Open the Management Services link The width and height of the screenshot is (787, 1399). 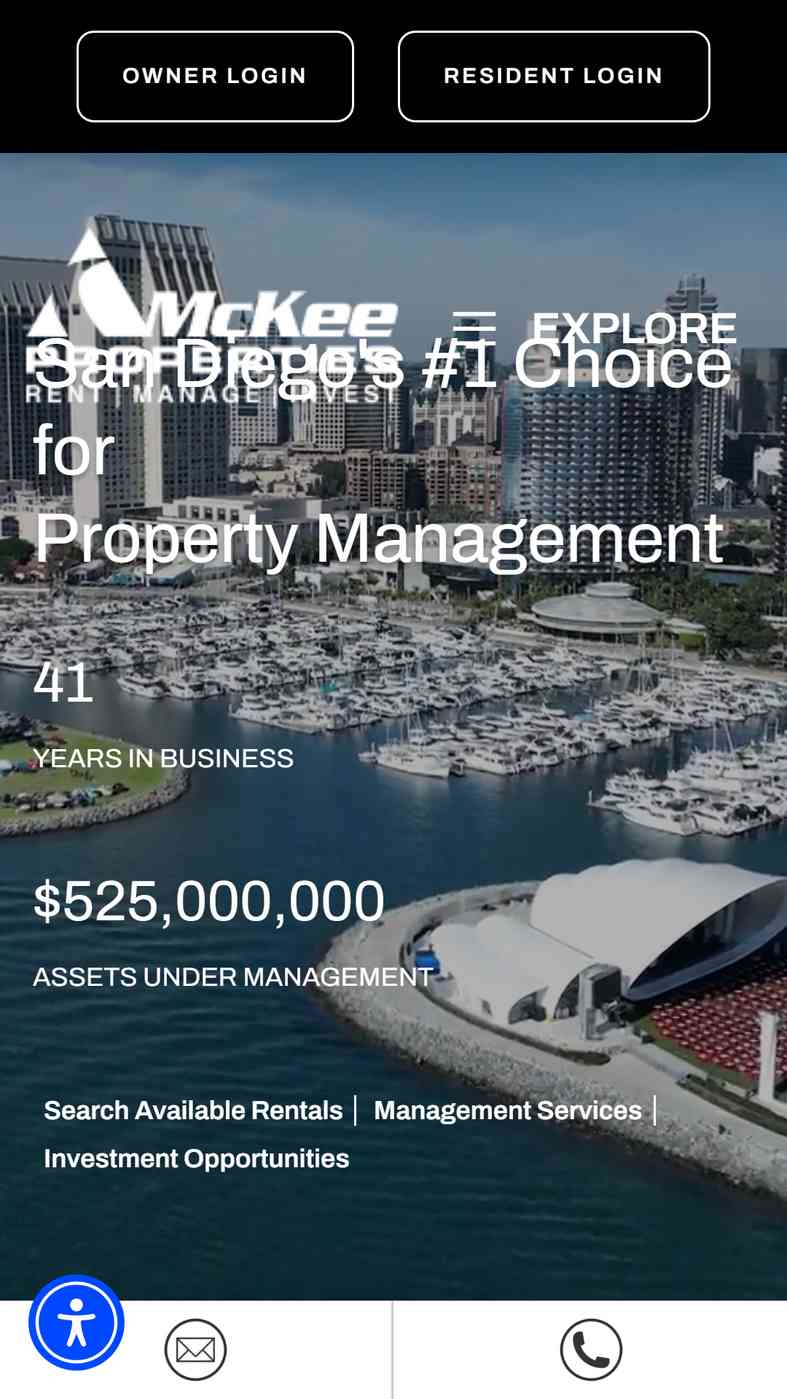click(x=508, y=1111)
